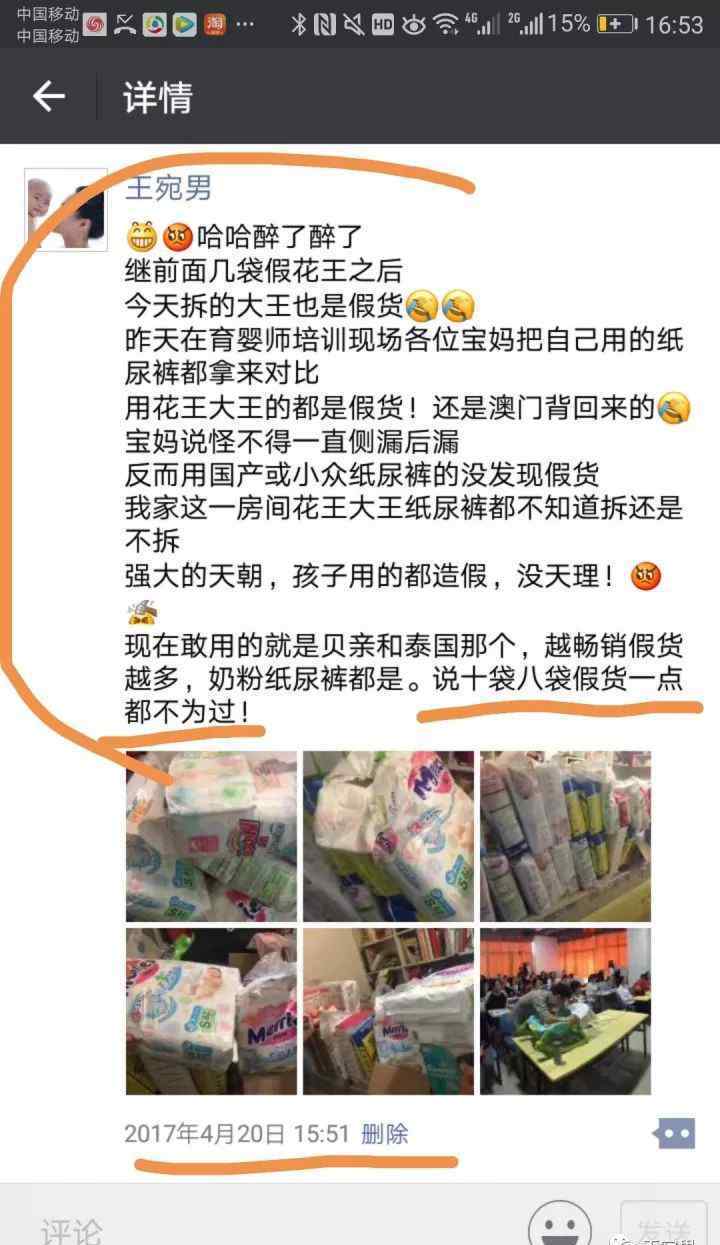
Task: Open the photo with the bookshelf behind diapers
Action: [388, 1010]
